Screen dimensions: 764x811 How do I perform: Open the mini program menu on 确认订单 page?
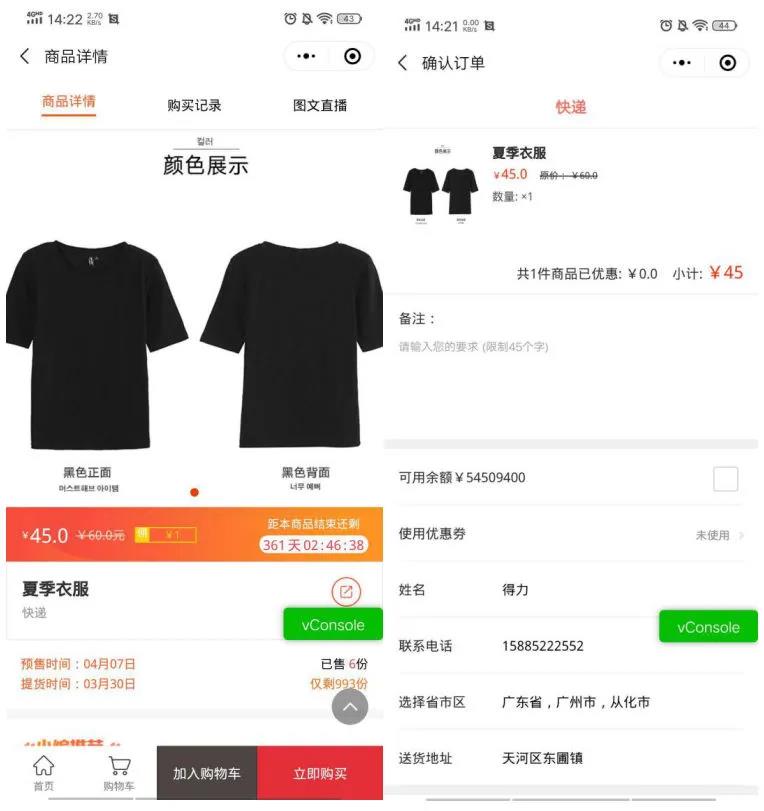point(682,63)
